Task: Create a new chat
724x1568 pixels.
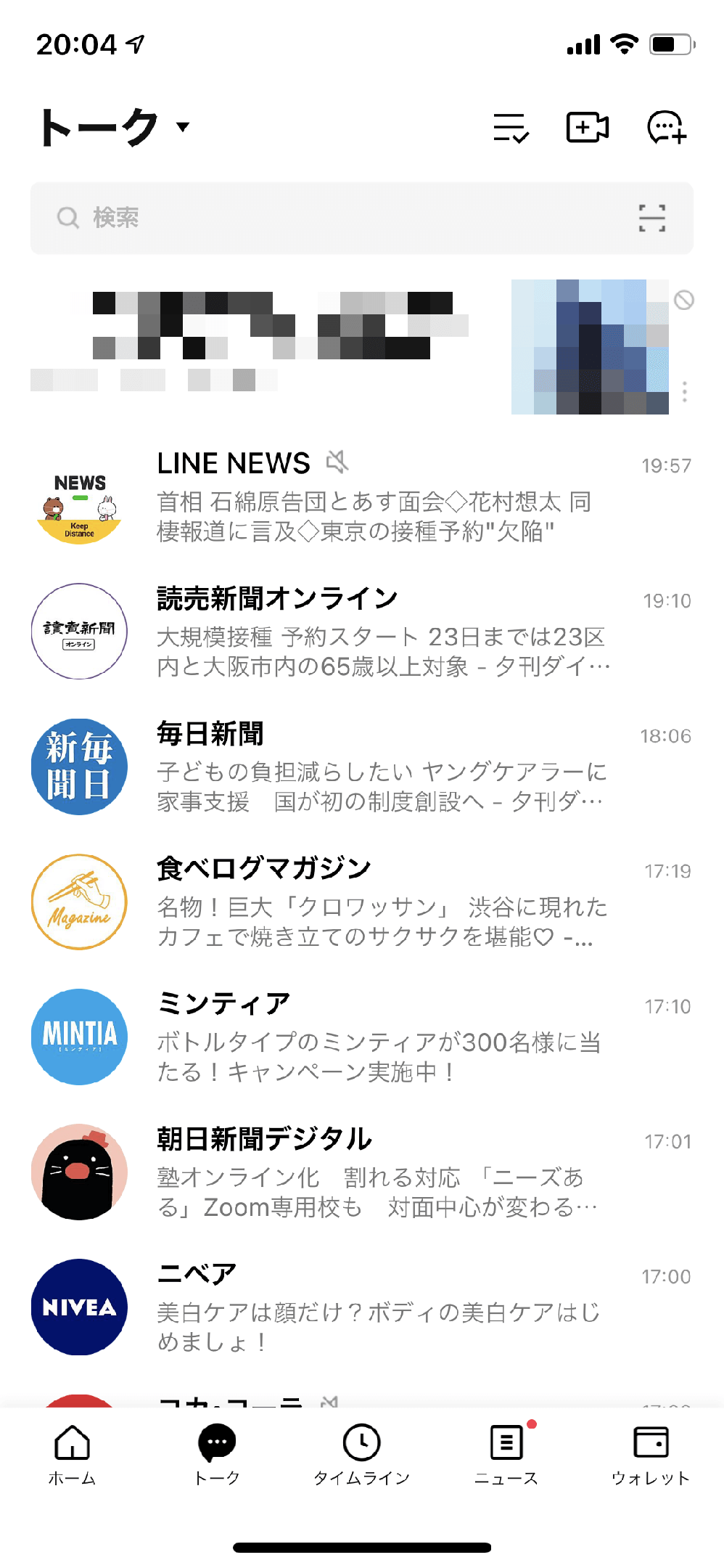Action: [x=666, y=128]
